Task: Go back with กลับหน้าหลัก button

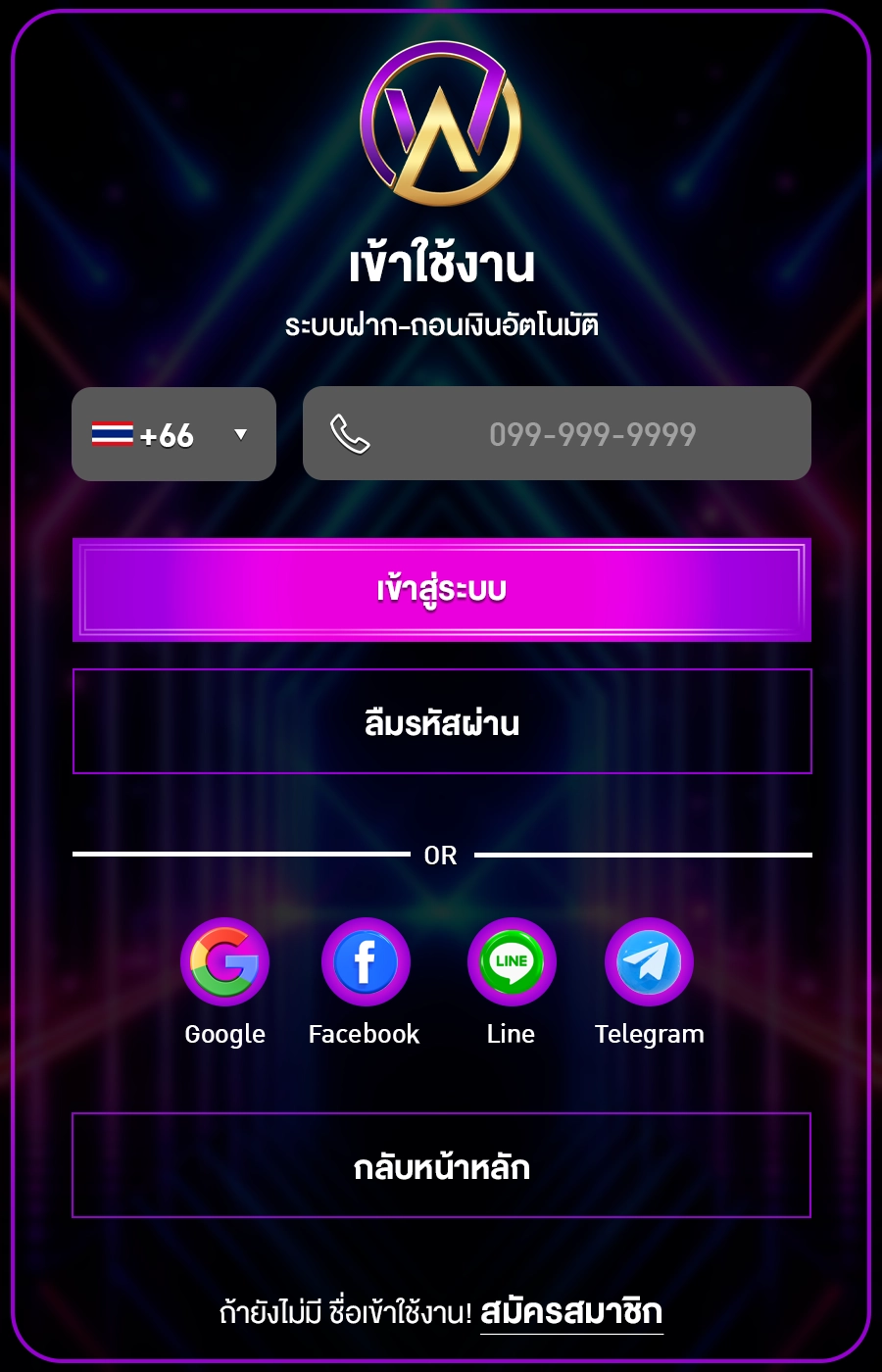Action: click(x=441, y=1166)
